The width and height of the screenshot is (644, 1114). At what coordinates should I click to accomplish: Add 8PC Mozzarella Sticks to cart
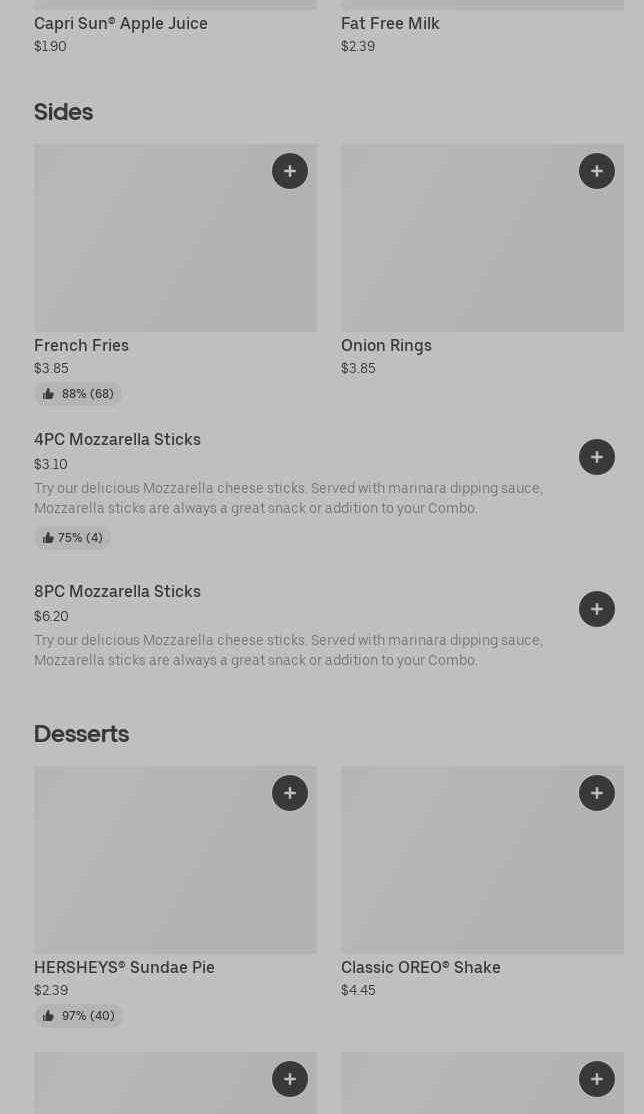(597, 609)
